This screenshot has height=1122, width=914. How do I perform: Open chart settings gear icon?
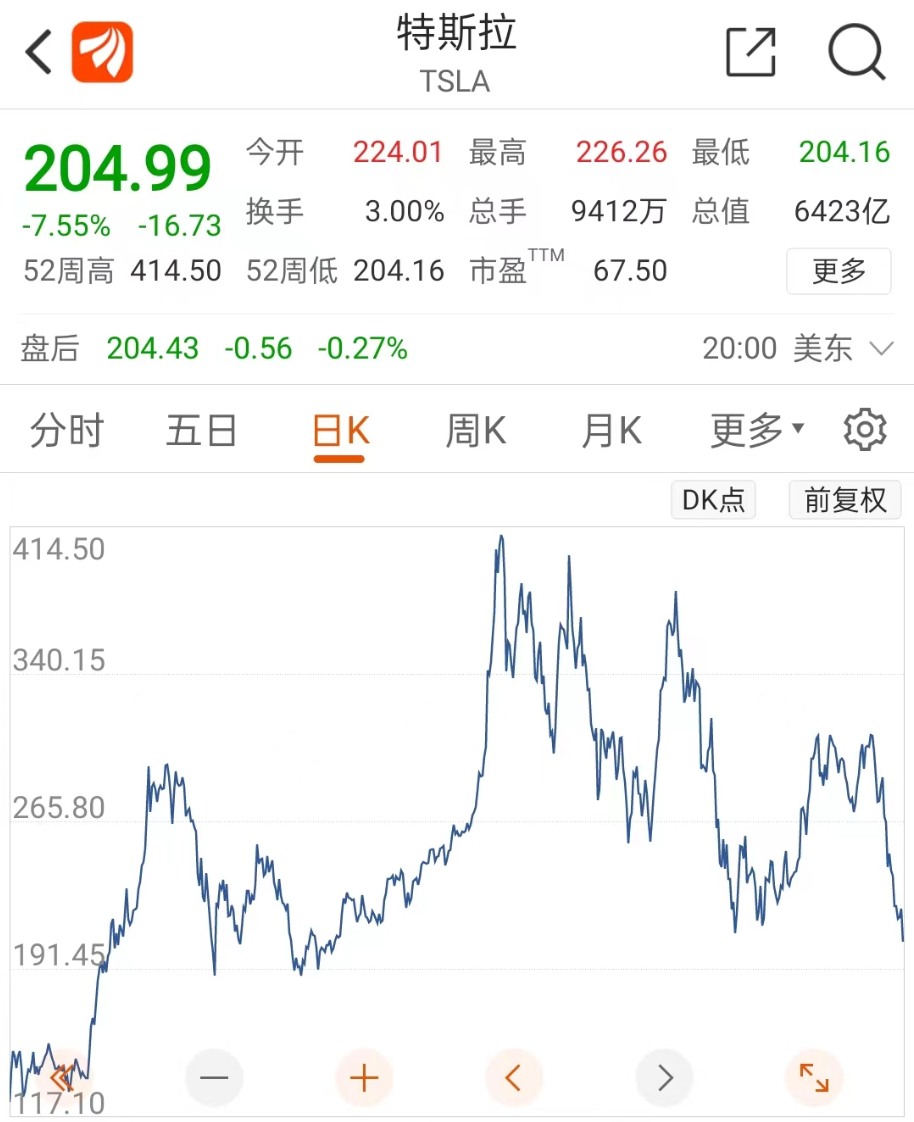click(865, 430)
